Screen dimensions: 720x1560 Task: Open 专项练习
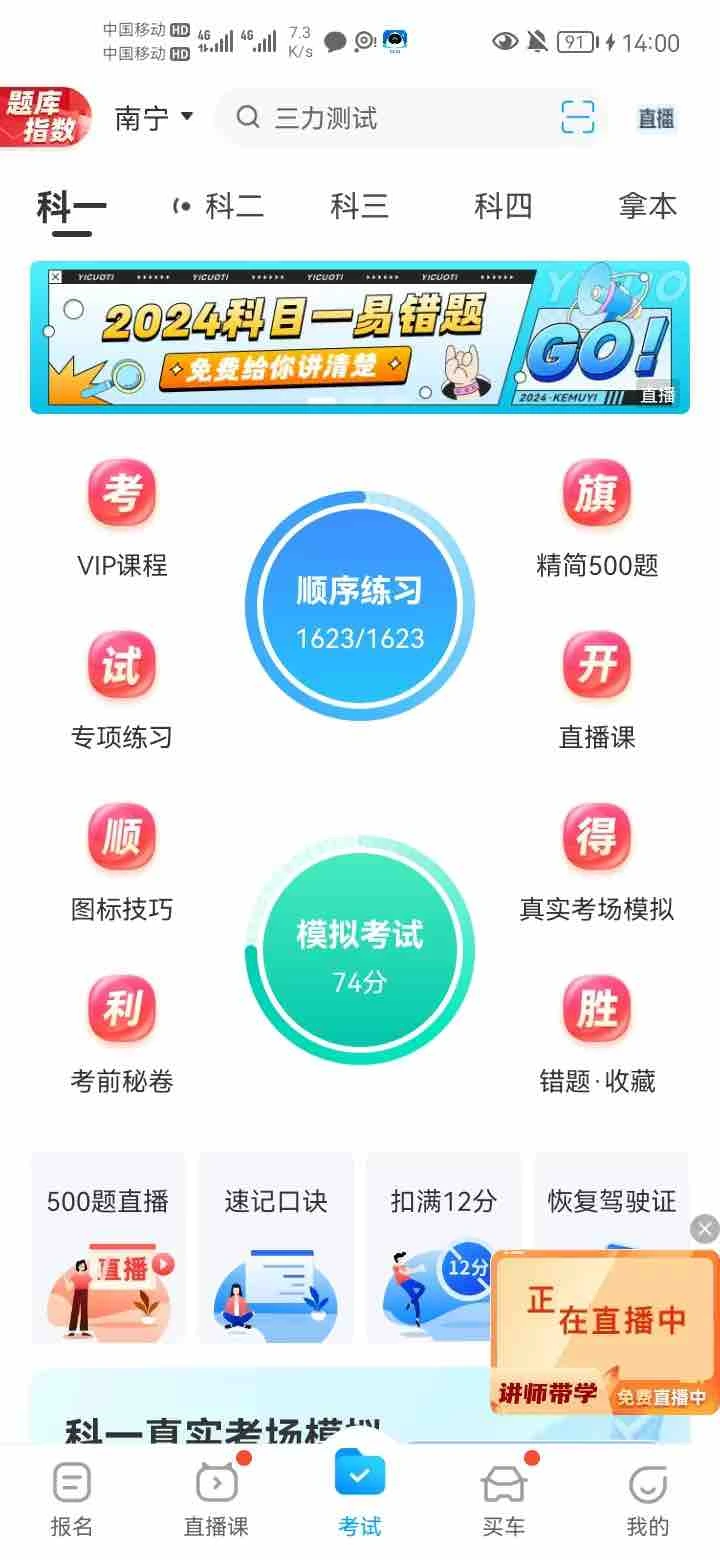click(x=122, y=690)
